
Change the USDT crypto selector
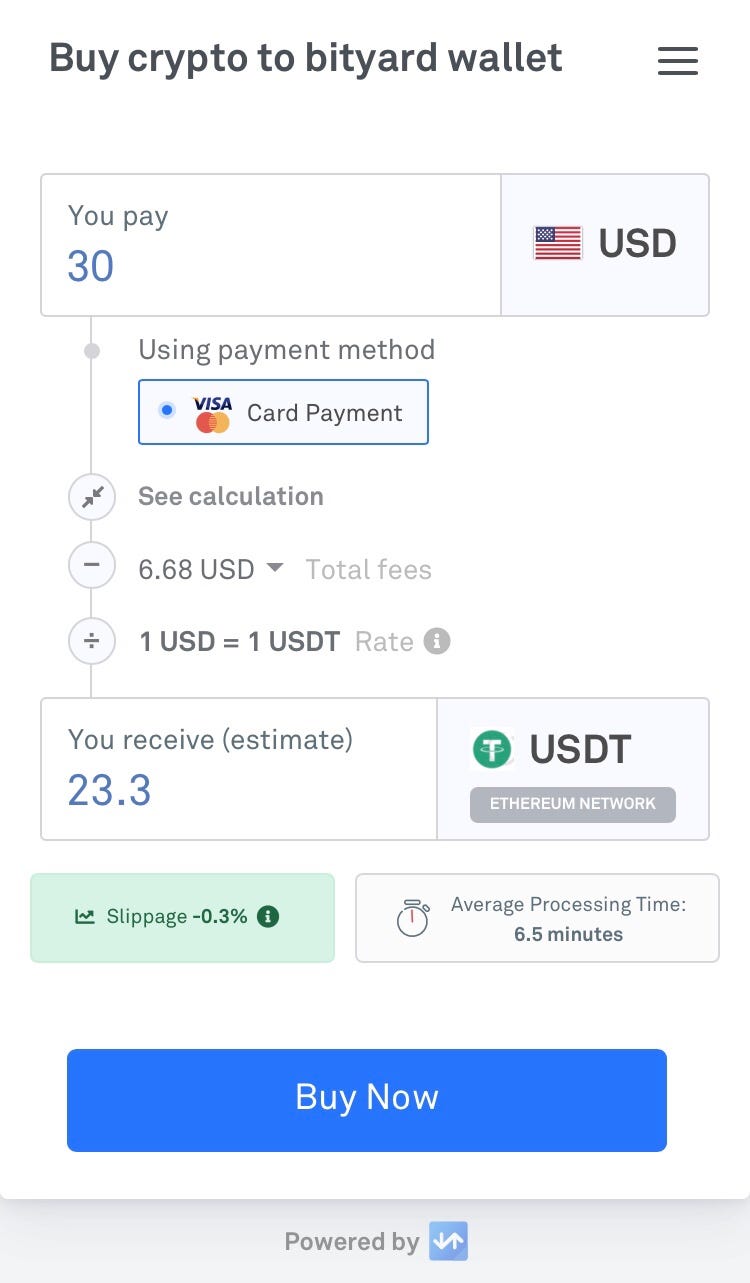(x=573, y=769)
